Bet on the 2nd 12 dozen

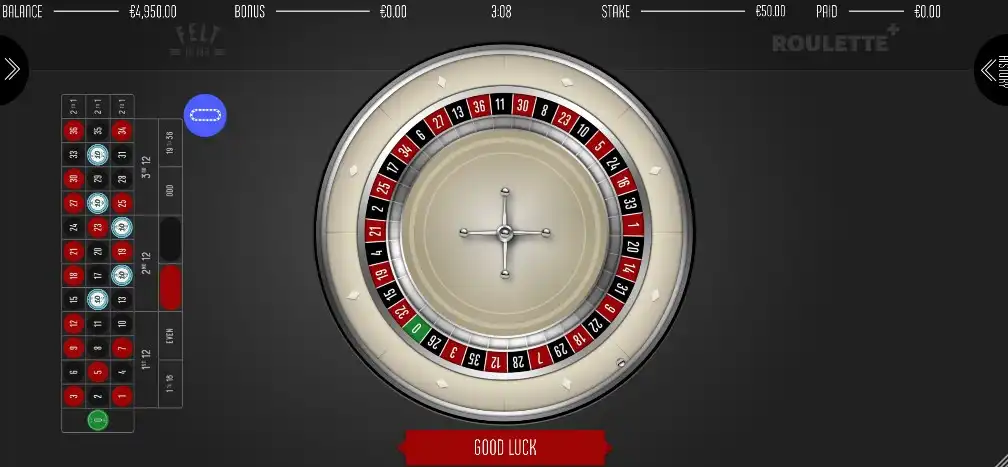146,262
